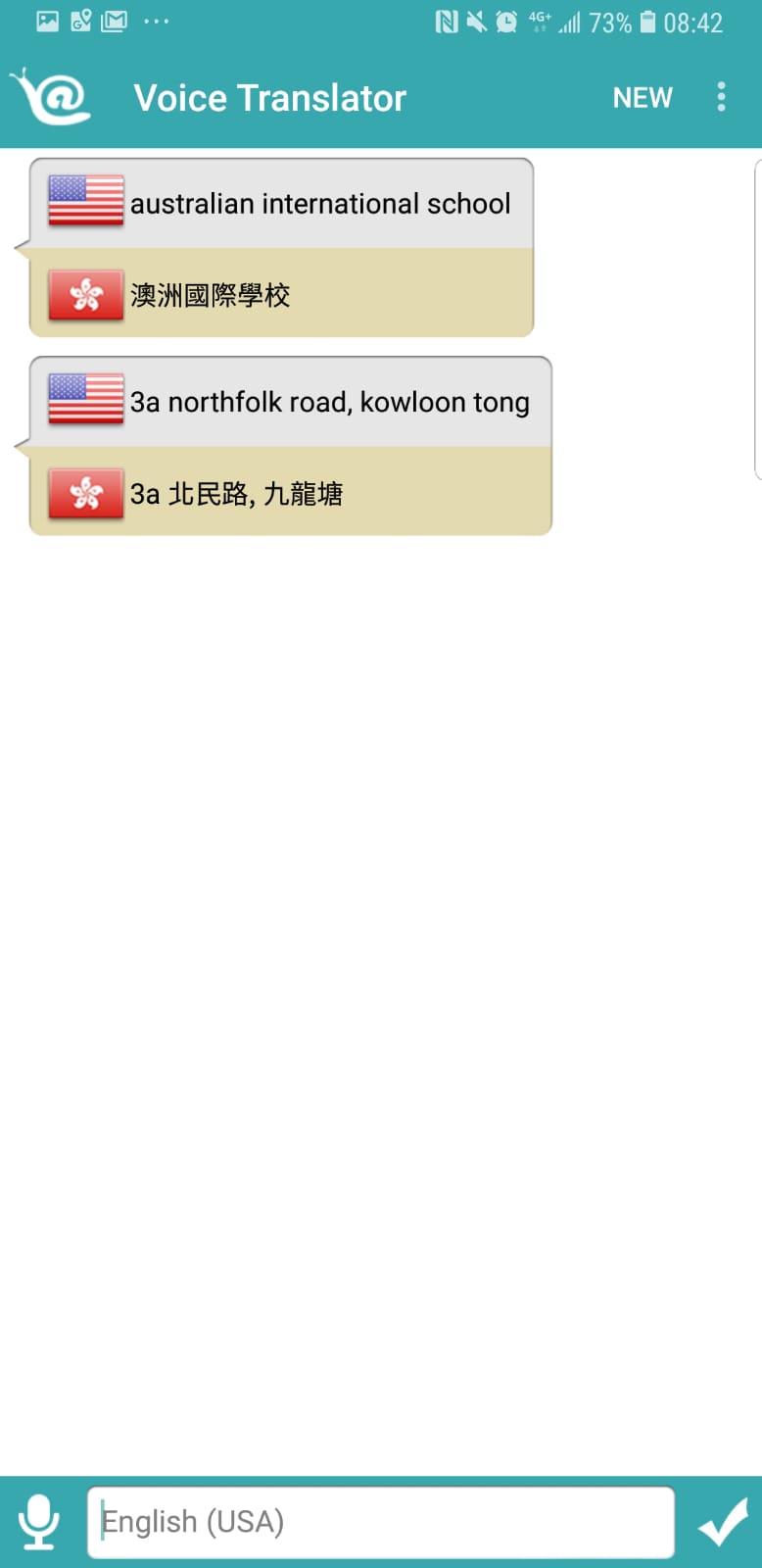This screenshot has width=762, height=1568.
Task: Tap the microphone to speak
Action: click(x=39, y=1521)
